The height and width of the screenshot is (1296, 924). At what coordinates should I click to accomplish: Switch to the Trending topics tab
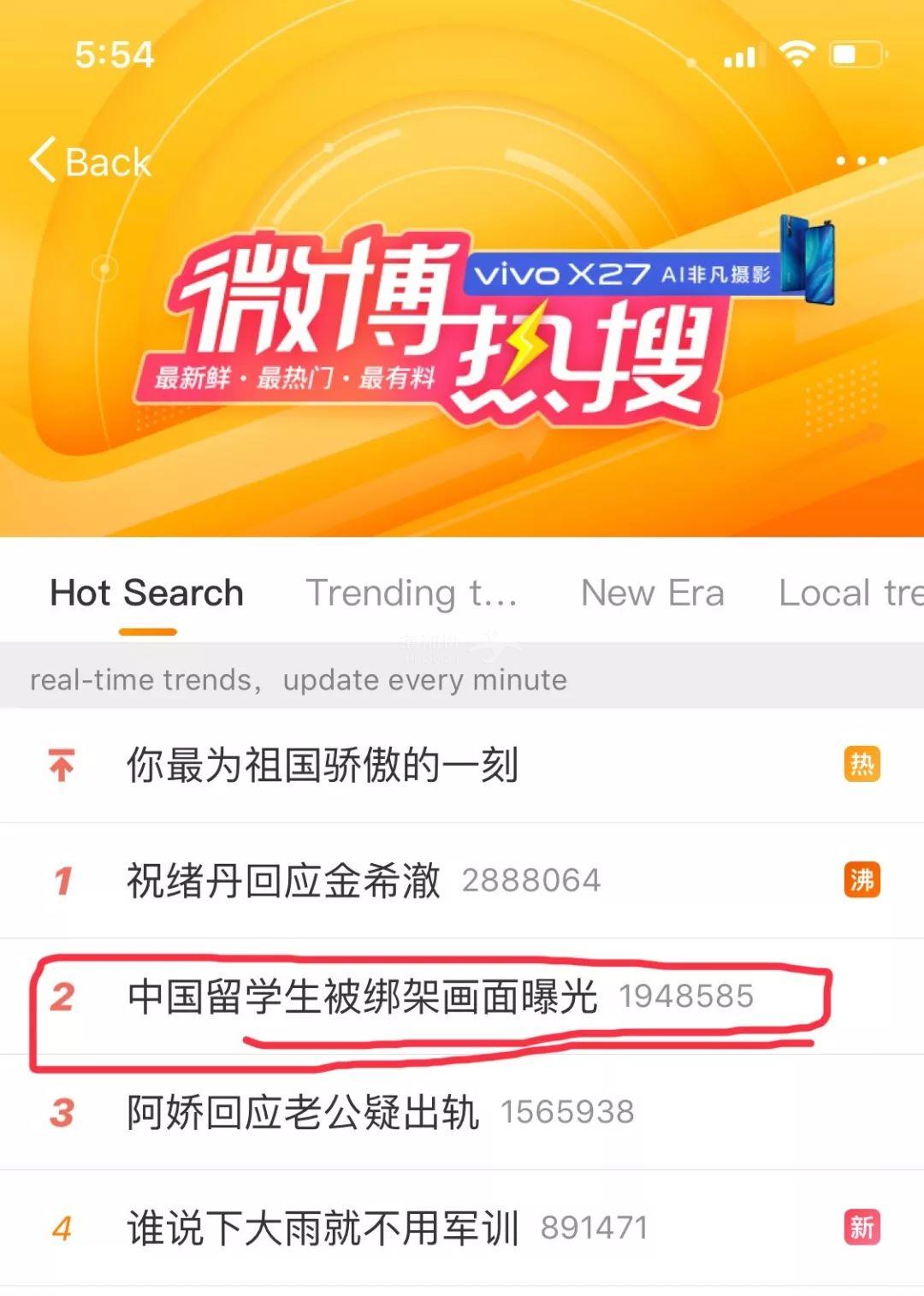tap(412, 593)
